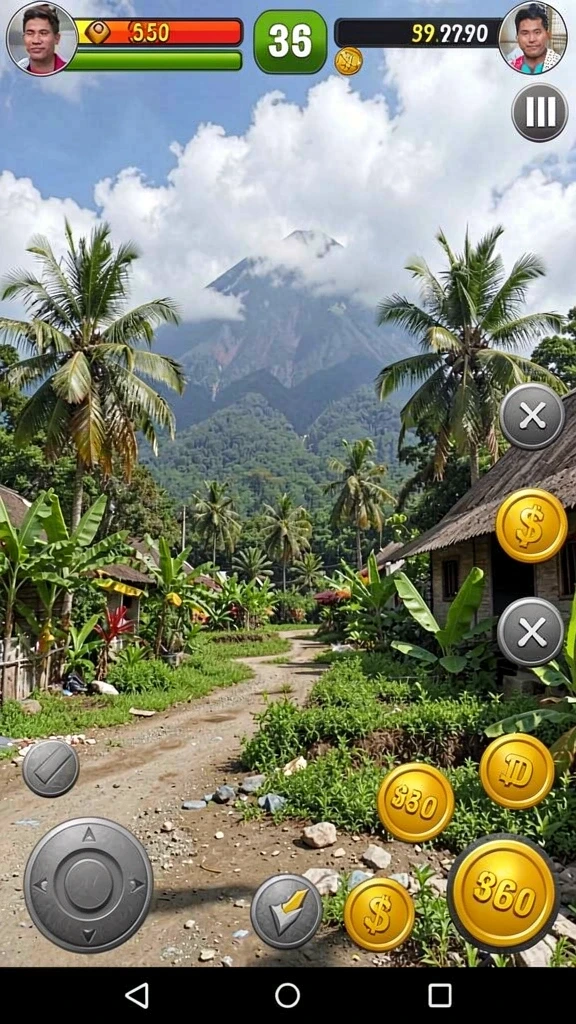Tap the gold coin button marked D

pyautogui.click(x=517, y=771)
